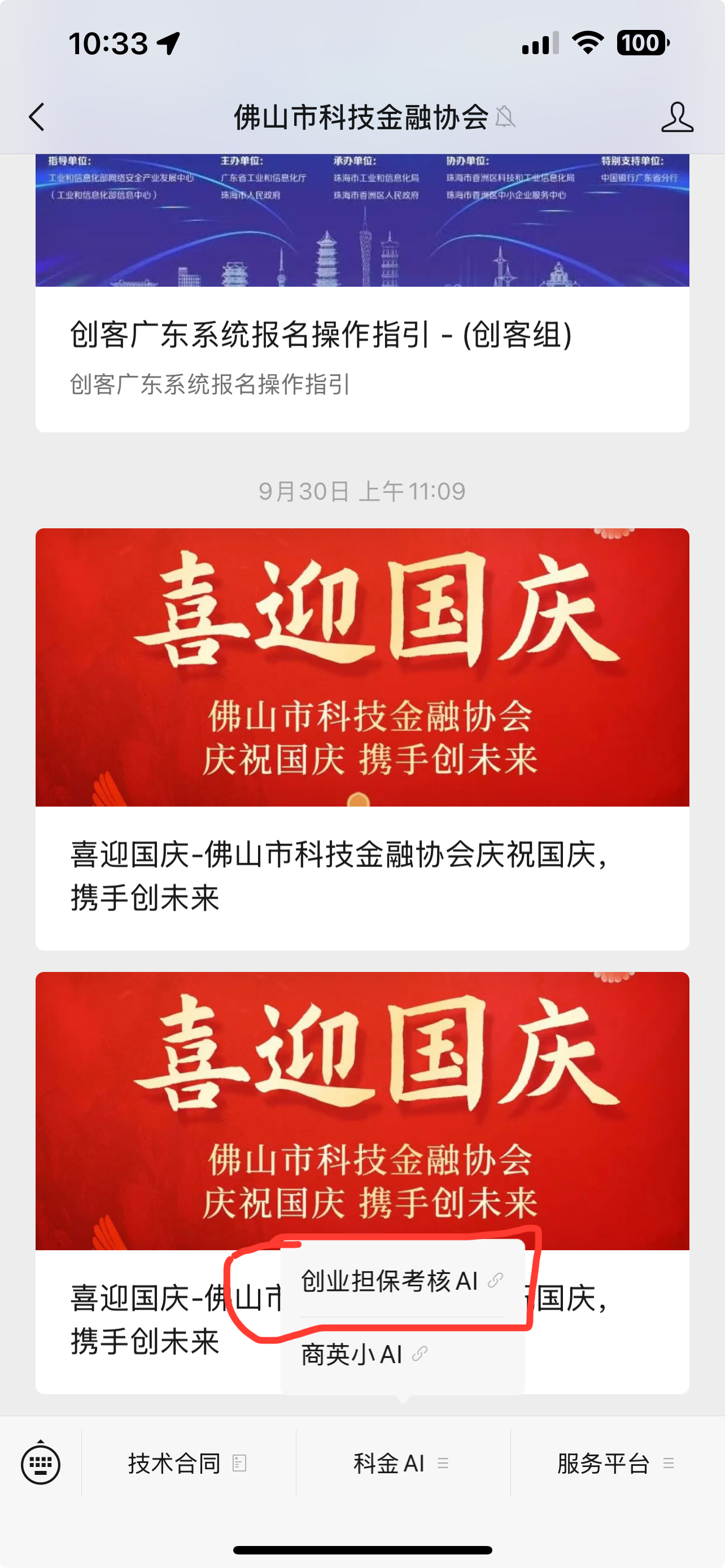Collapse the 科金AI menu
Screen dimensions: 725x1568
point(402,1462)
